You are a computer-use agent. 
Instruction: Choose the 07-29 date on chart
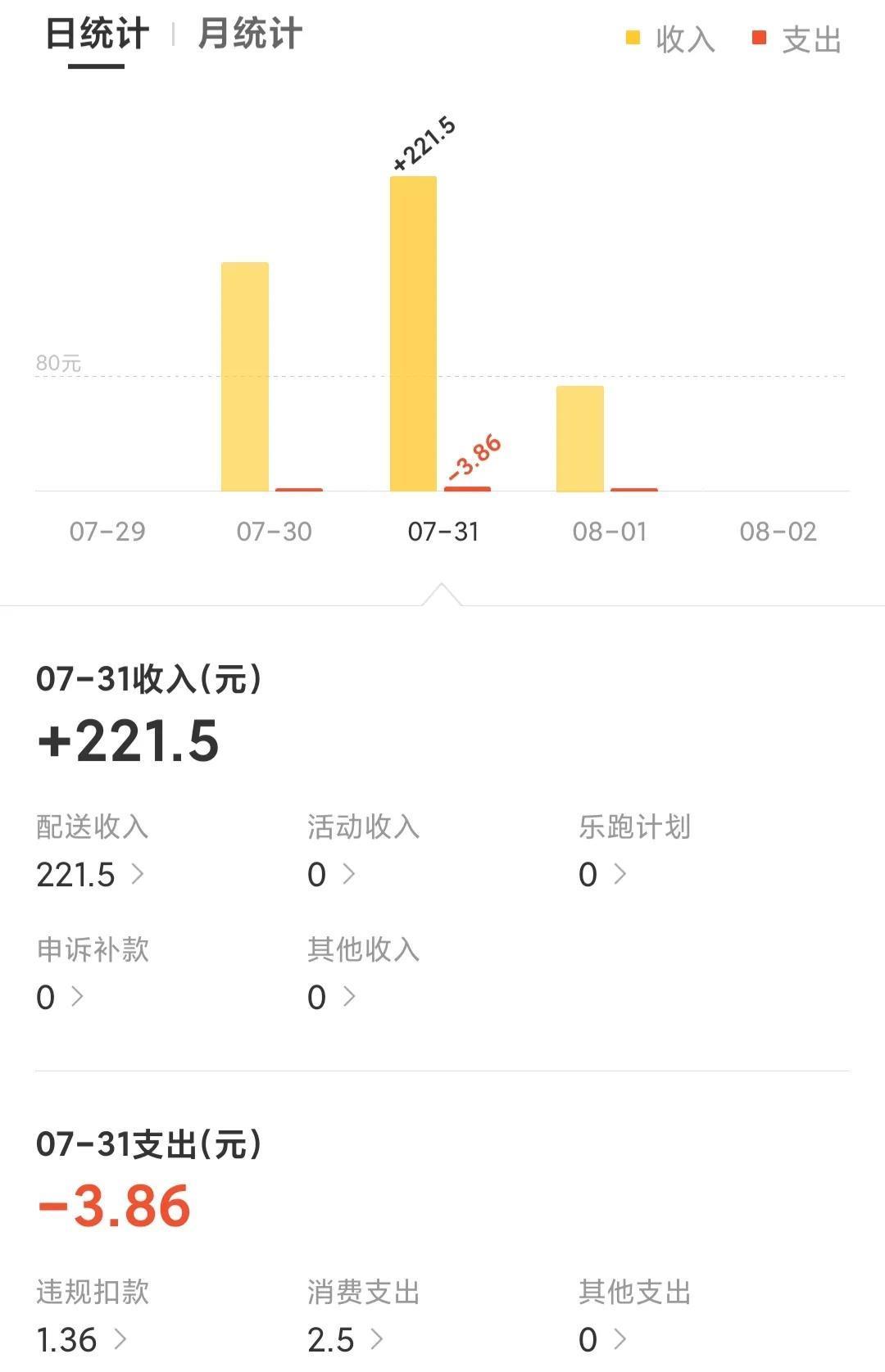pos(107,532)
